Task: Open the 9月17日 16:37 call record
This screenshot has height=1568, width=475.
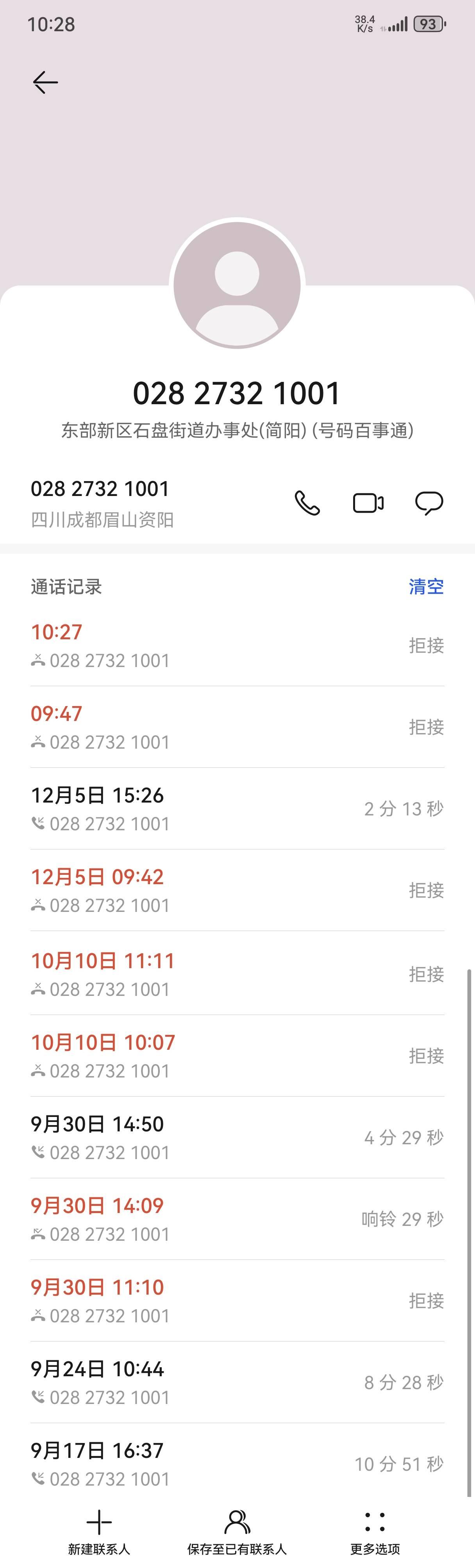Action: pyautogui.click(x=237, y=1464)
